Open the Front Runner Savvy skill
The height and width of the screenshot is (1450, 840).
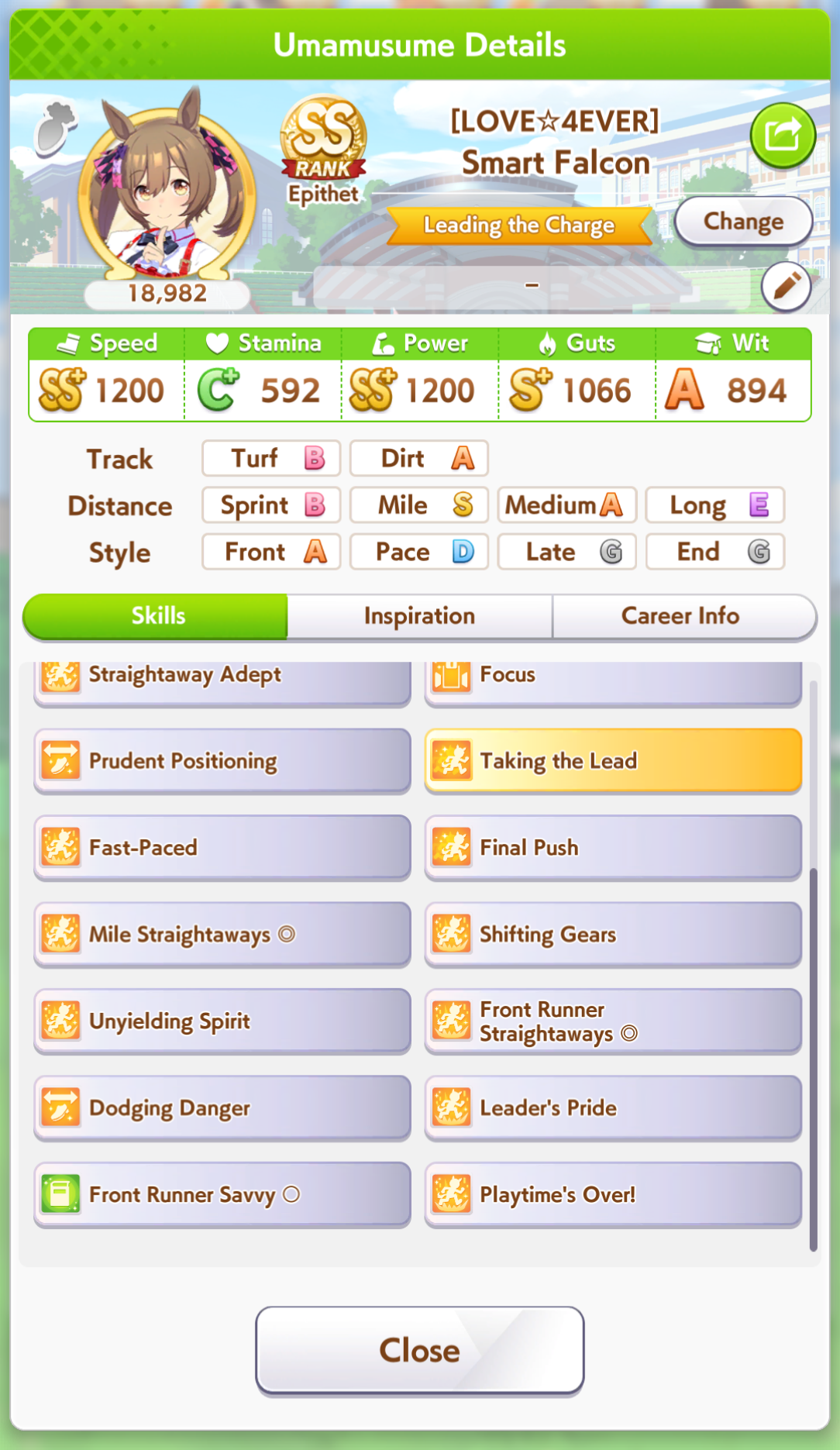click(x=222, y=1195)
